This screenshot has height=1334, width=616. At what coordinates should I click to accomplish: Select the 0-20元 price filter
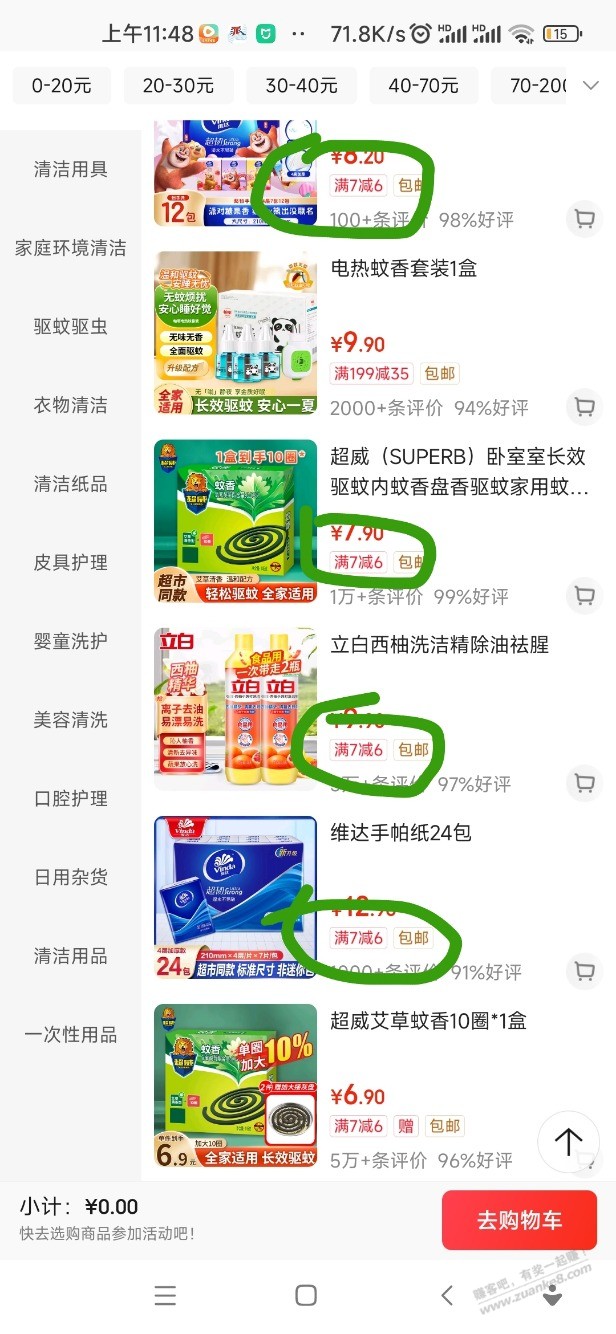coord(61,86)
